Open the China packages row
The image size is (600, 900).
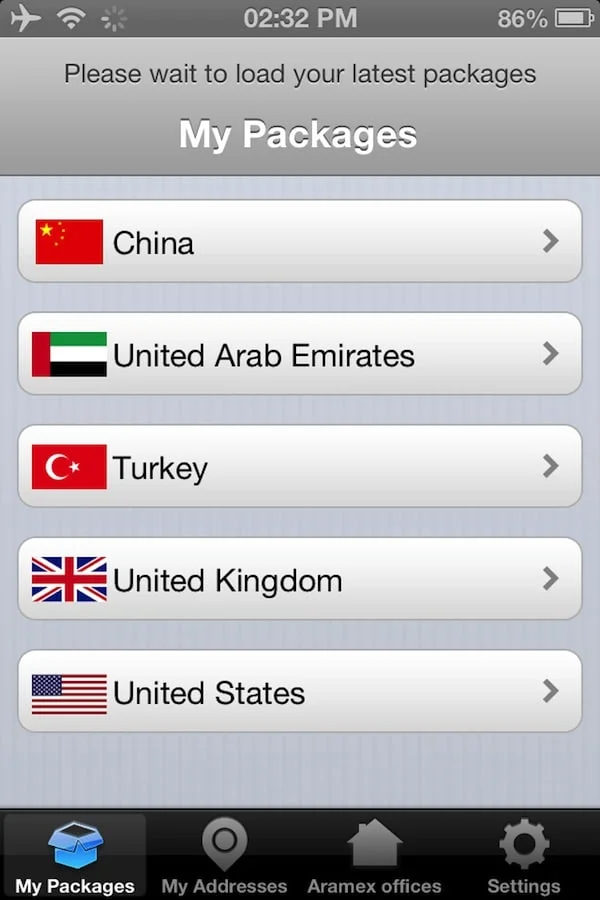click(300, 242)
